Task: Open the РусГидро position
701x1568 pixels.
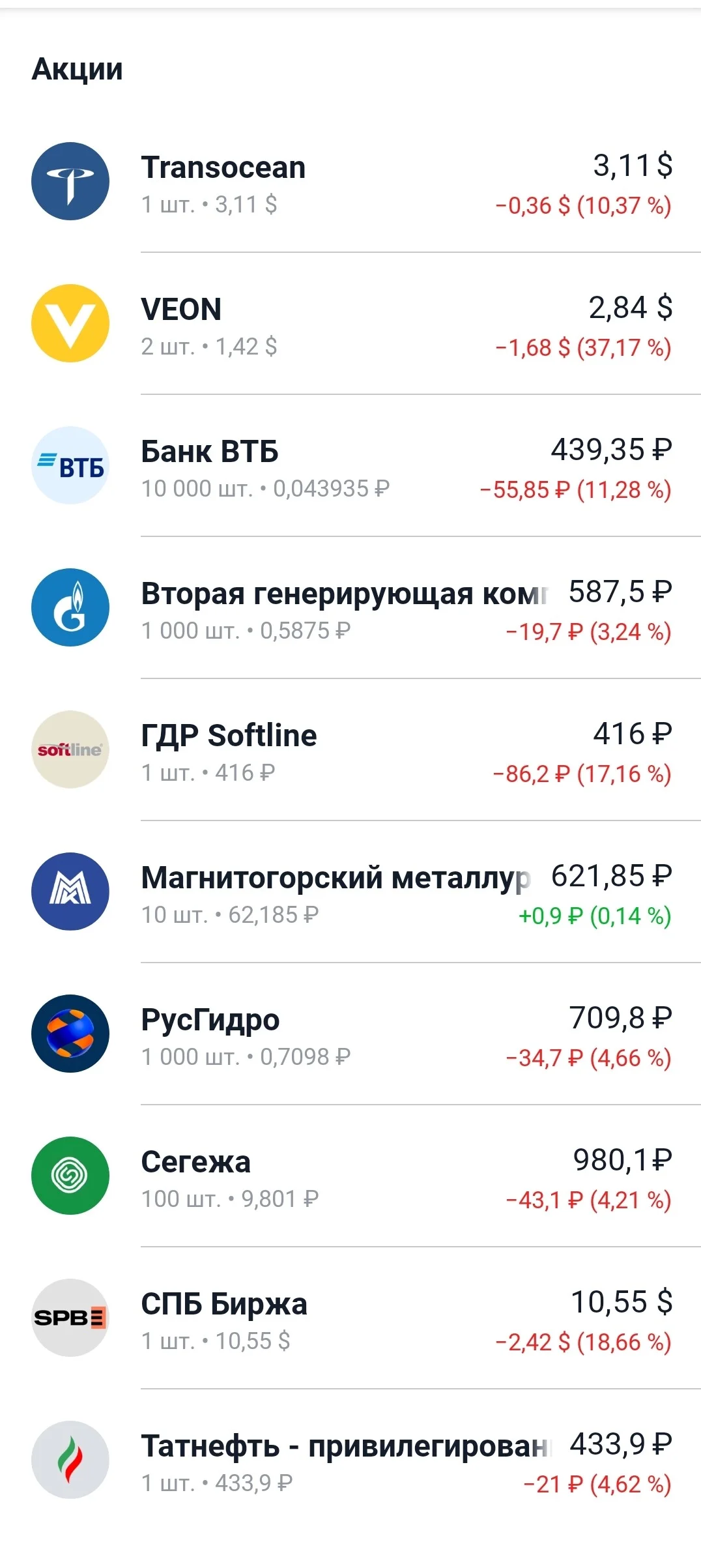Action: coord(350,1034)
